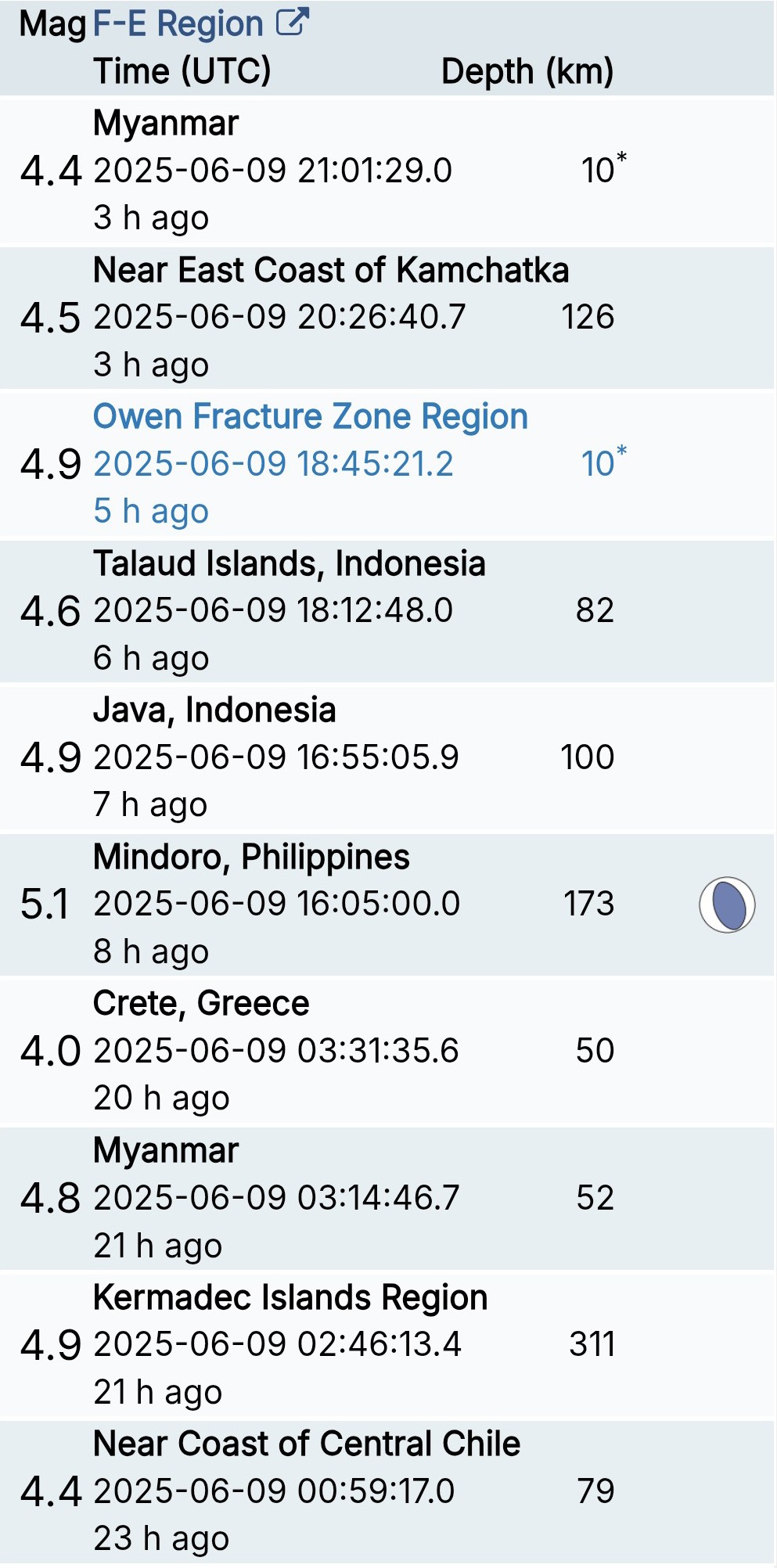The width and height of the screenshot is (777, 1568).
Task: Open the Crete, Greece earthquake row
Action: (x=387, y=1051)
